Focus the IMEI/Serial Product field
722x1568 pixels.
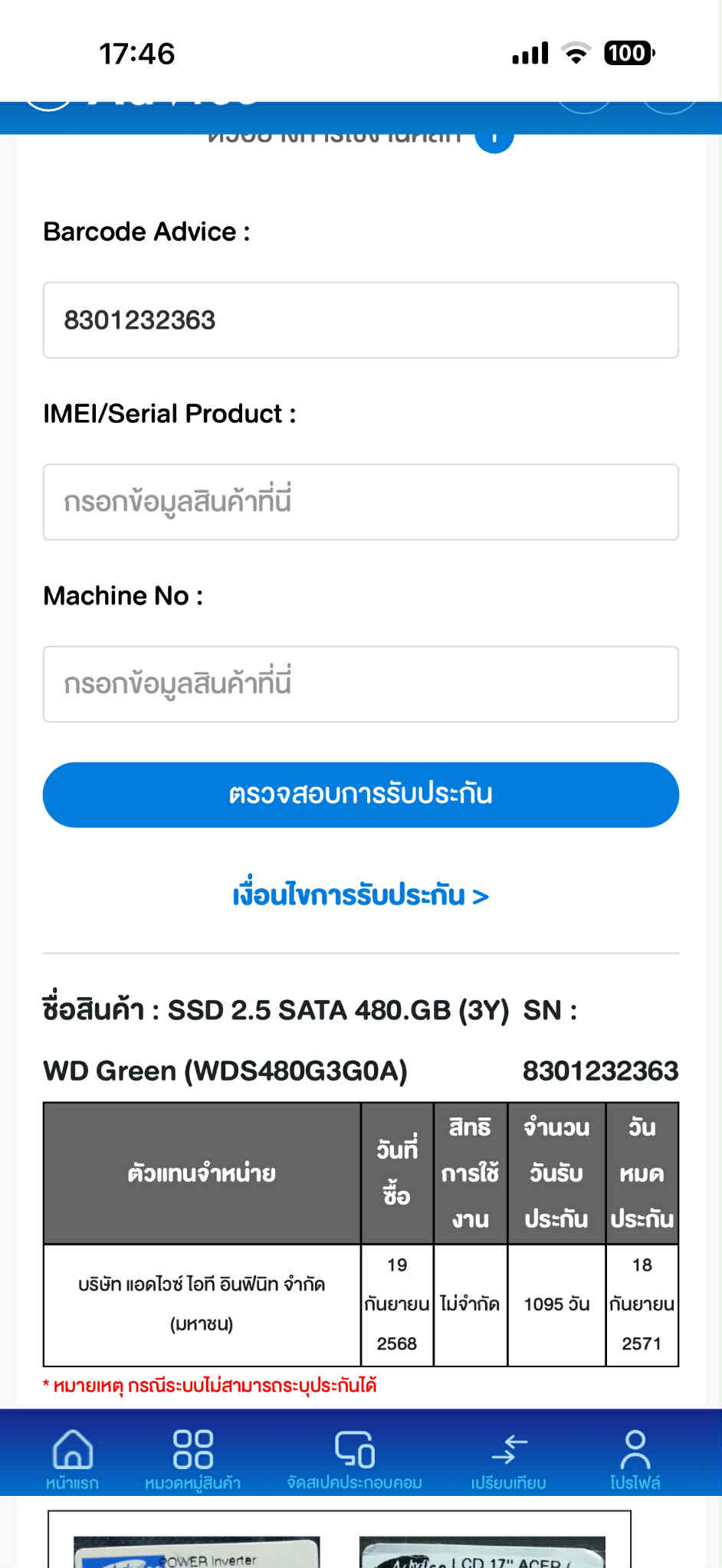point(360,502)
